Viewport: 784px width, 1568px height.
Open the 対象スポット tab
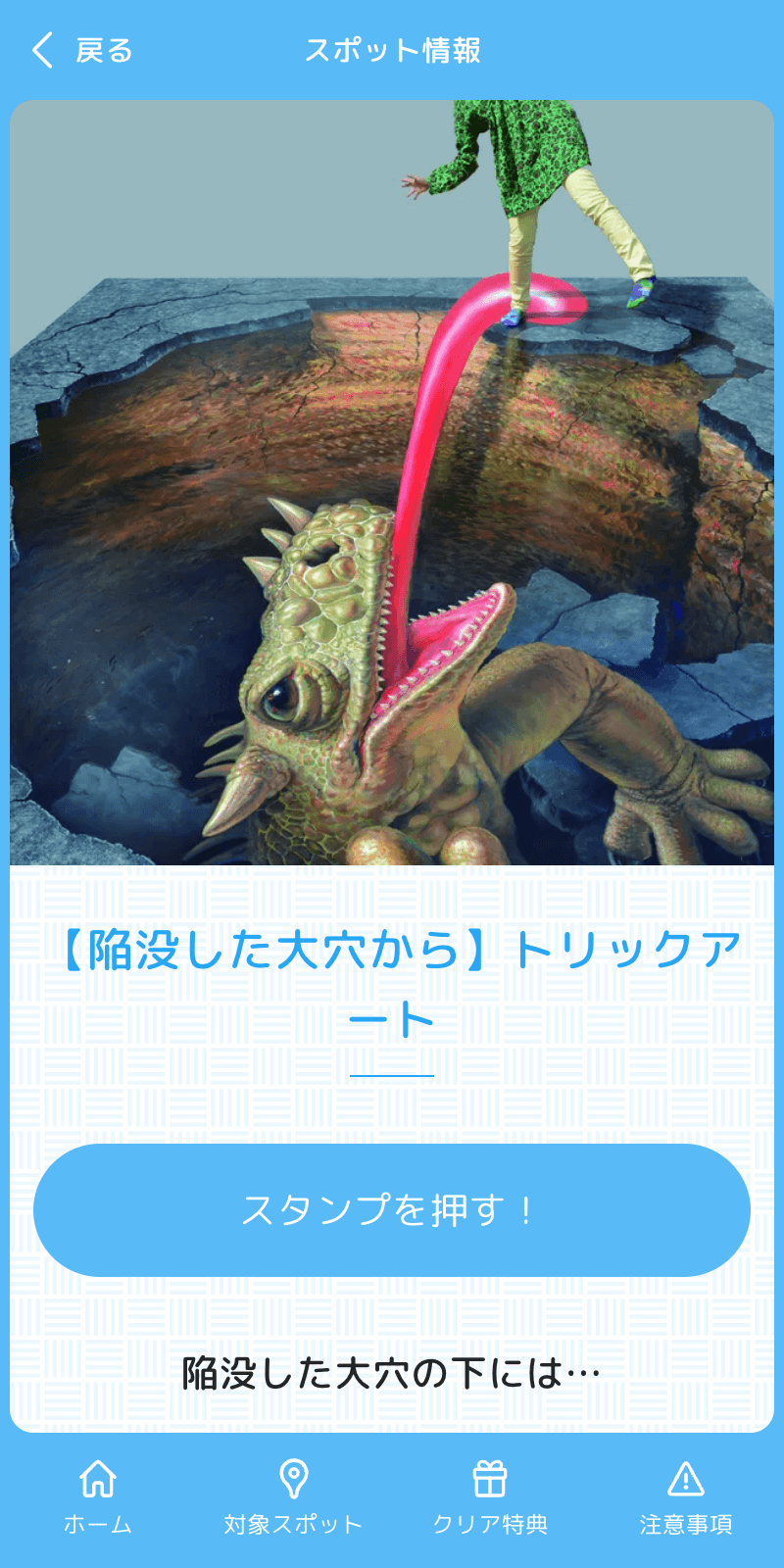(x=293, y=1497)
